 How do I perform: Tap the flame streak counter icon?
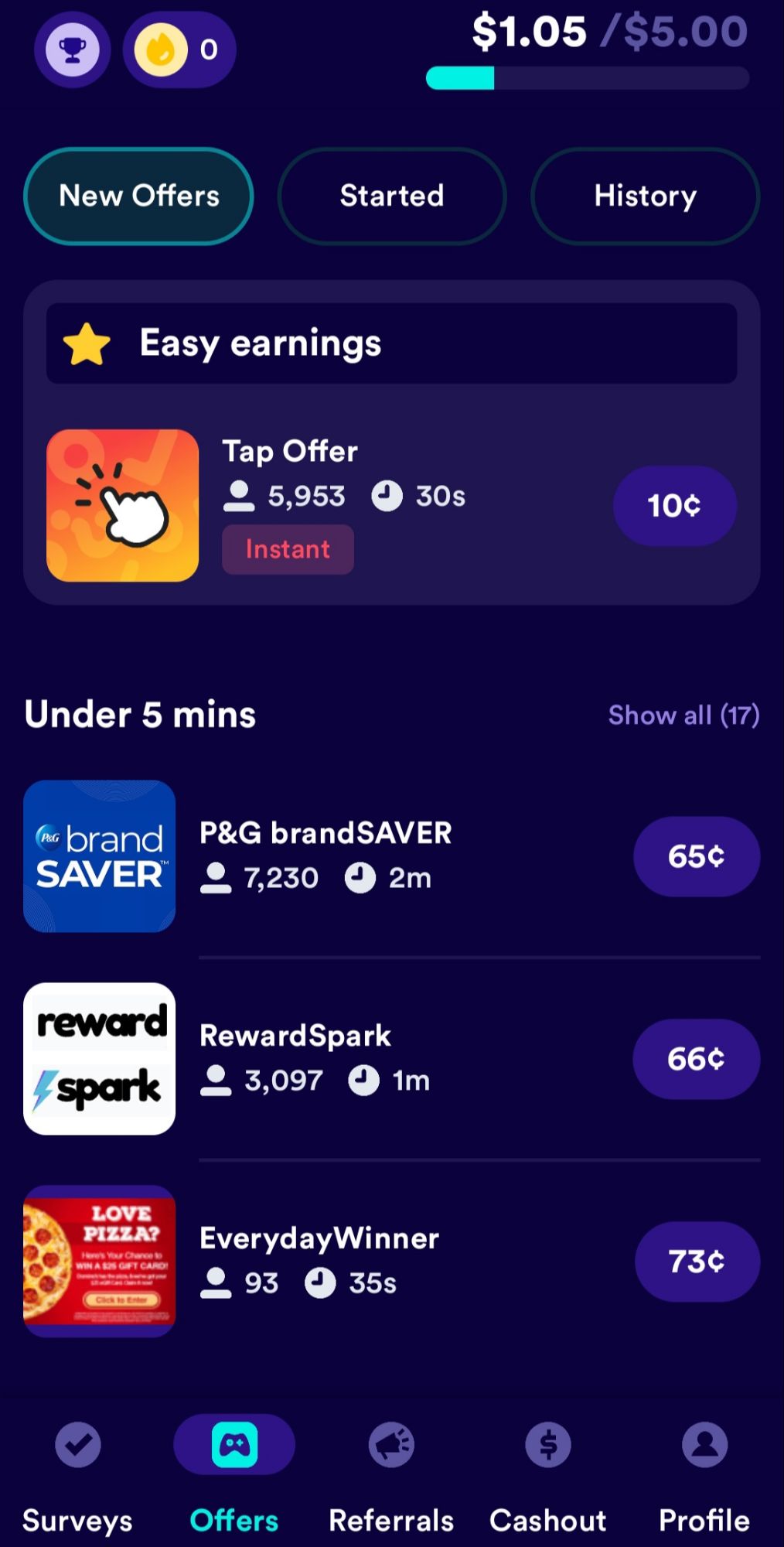160,49
